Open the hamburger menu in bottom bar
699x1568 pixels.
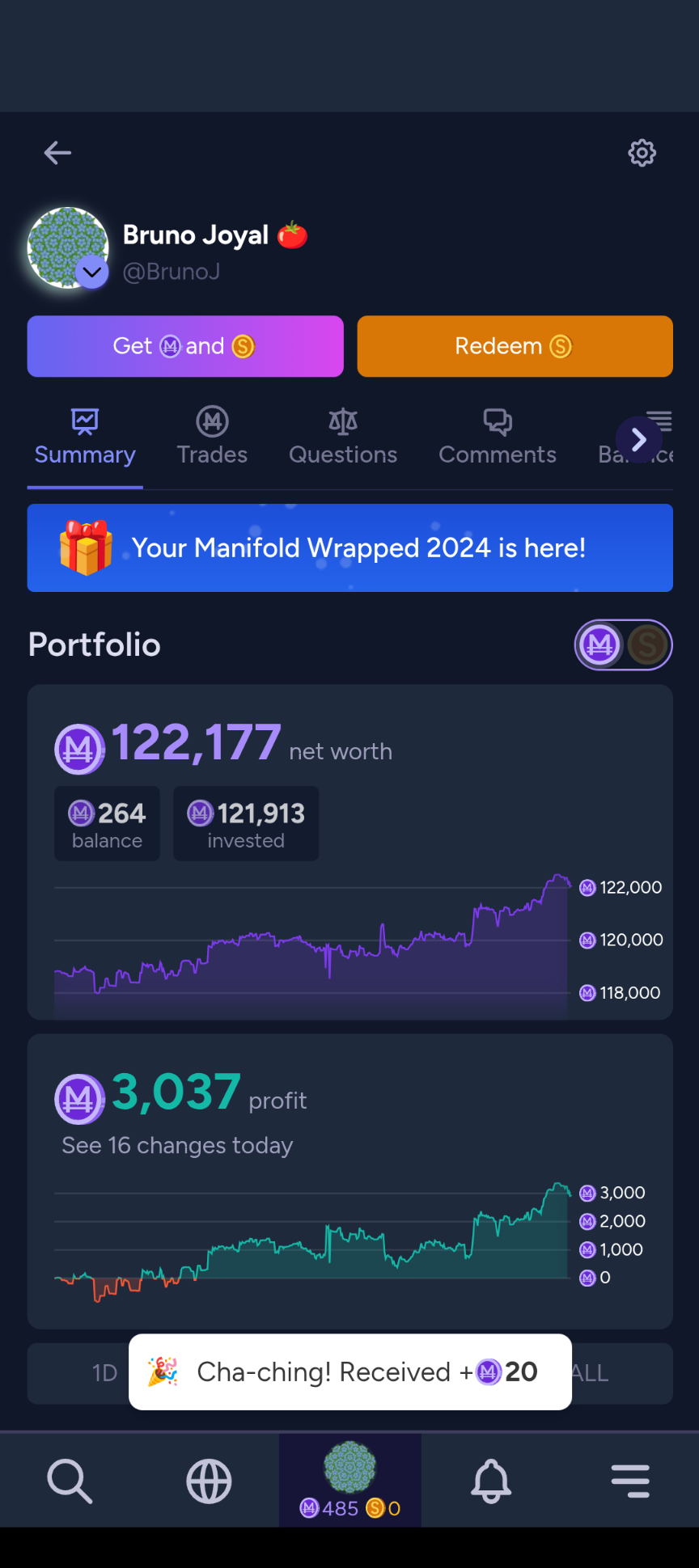[630, 1481]
